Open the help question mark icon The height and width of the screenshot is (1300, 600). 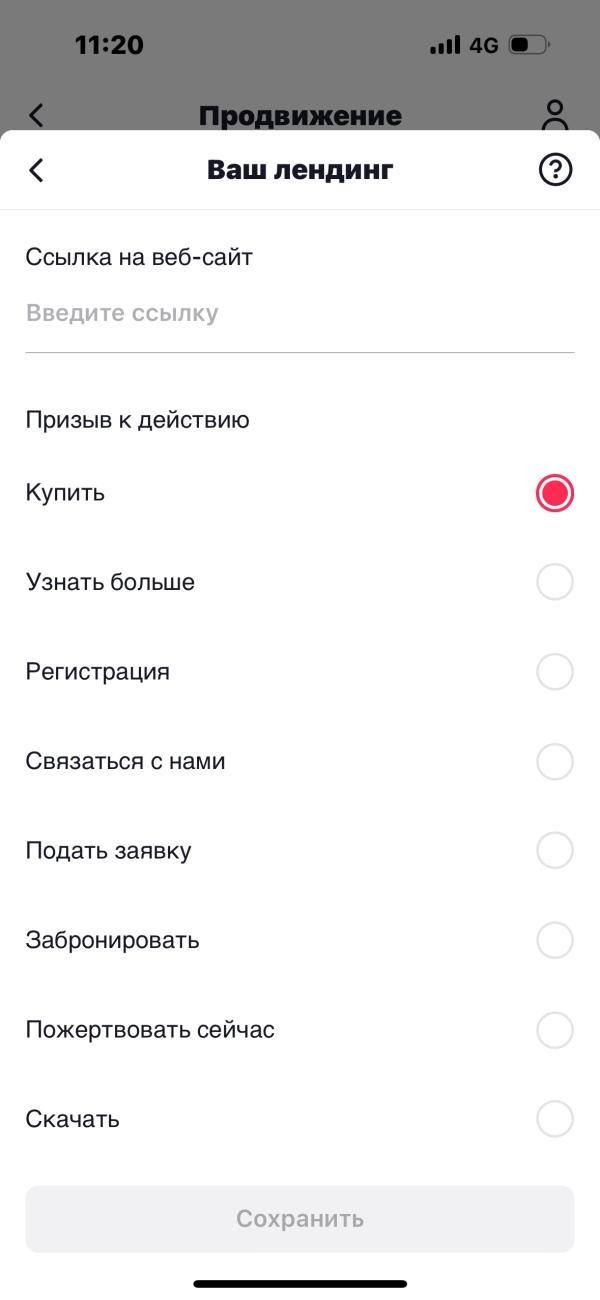click(555, 170)
